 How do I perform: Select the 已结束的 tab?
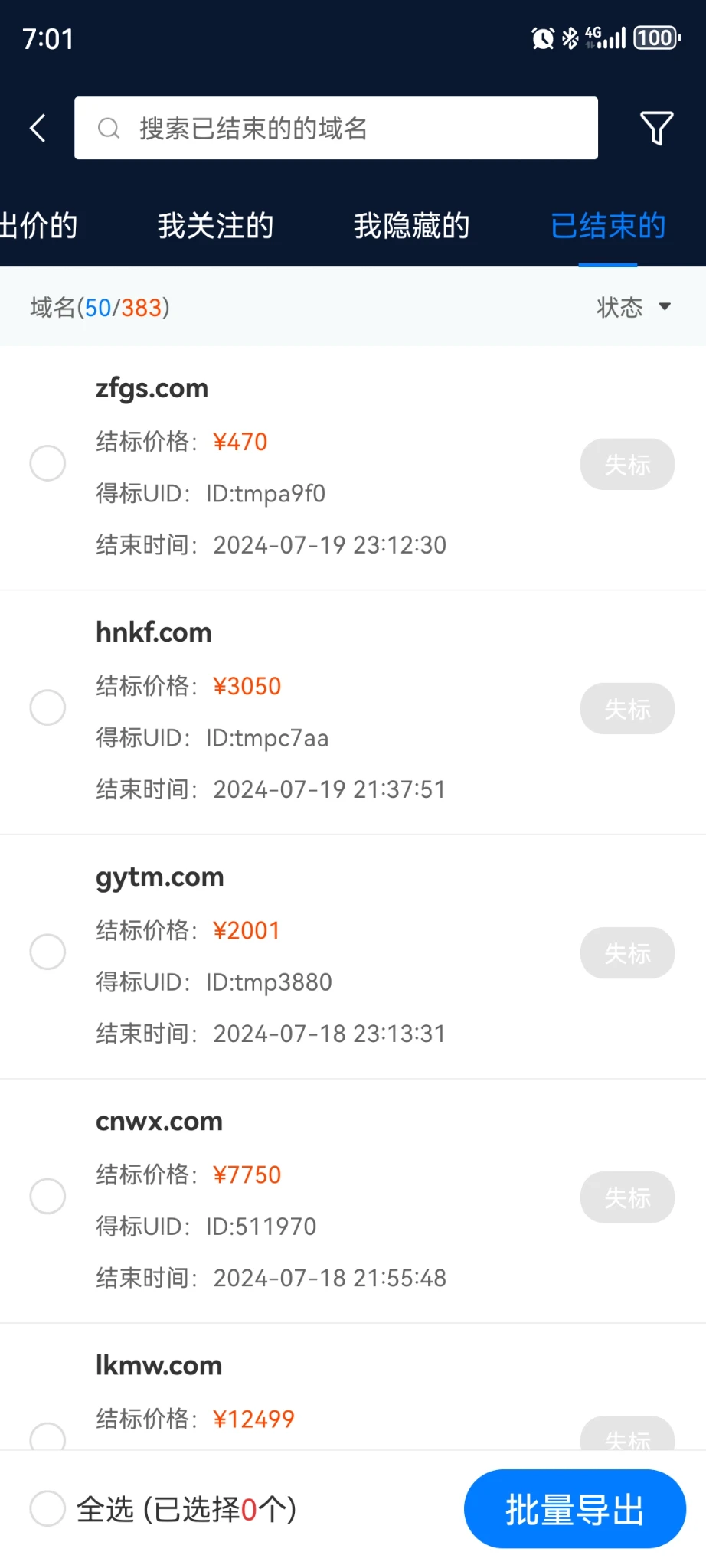click(x=607, y=226)
